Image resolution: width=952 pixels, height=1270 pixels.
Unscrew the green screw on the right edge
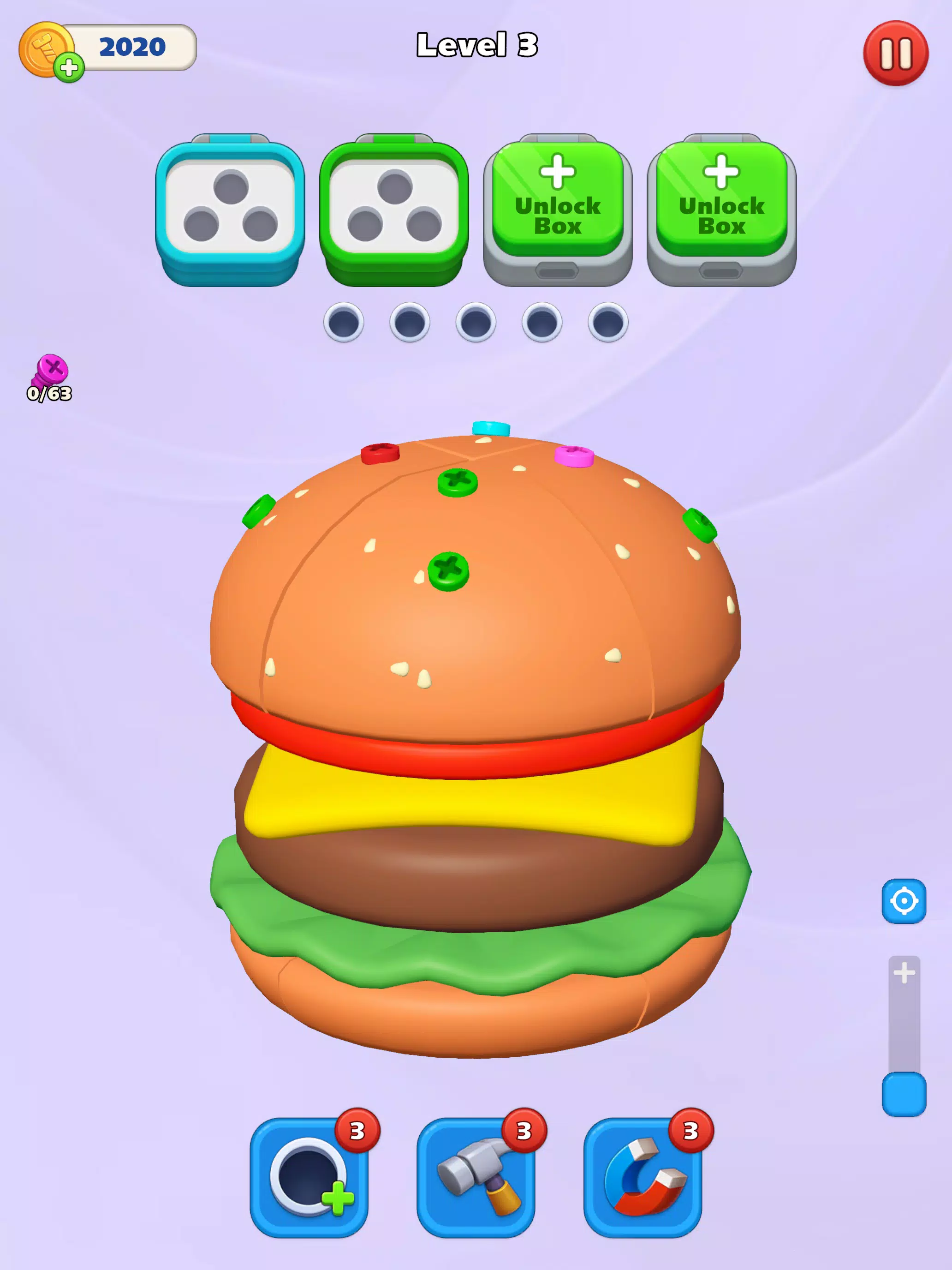pyautogui.click(x=699, y=524)
